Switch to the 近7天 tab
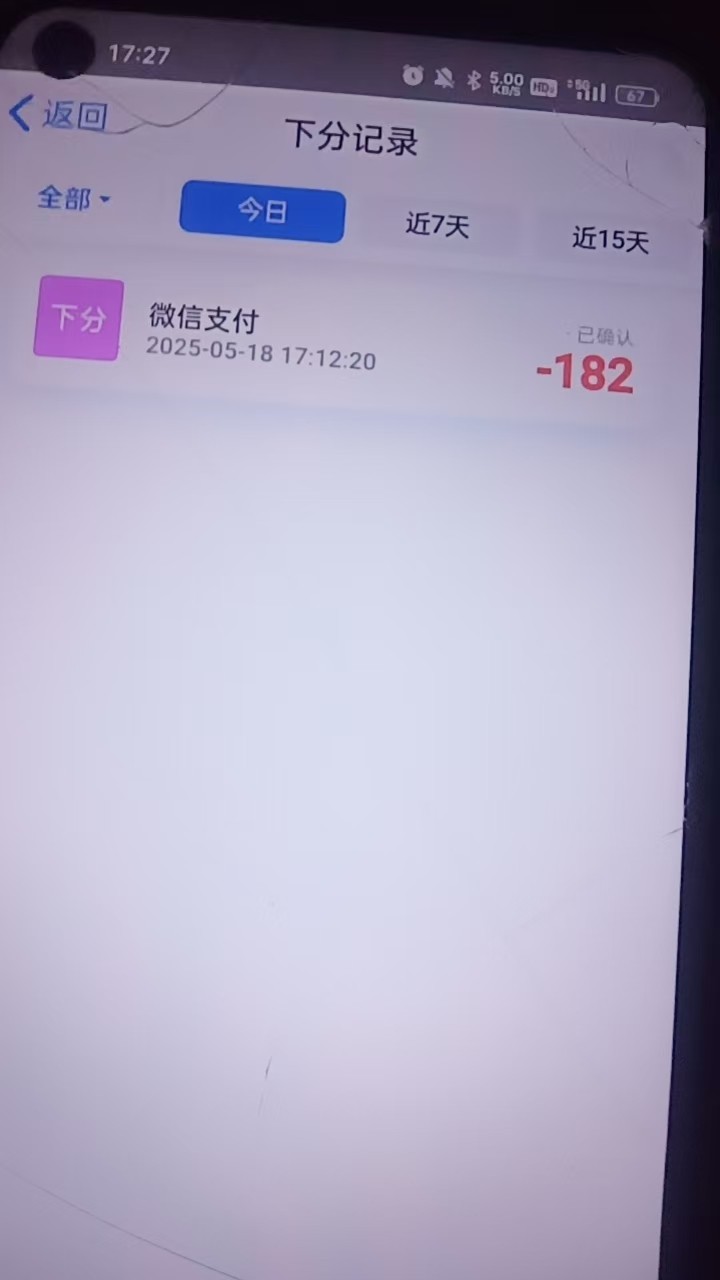Viewport: 720px width, 1280px height. [437, 225]
